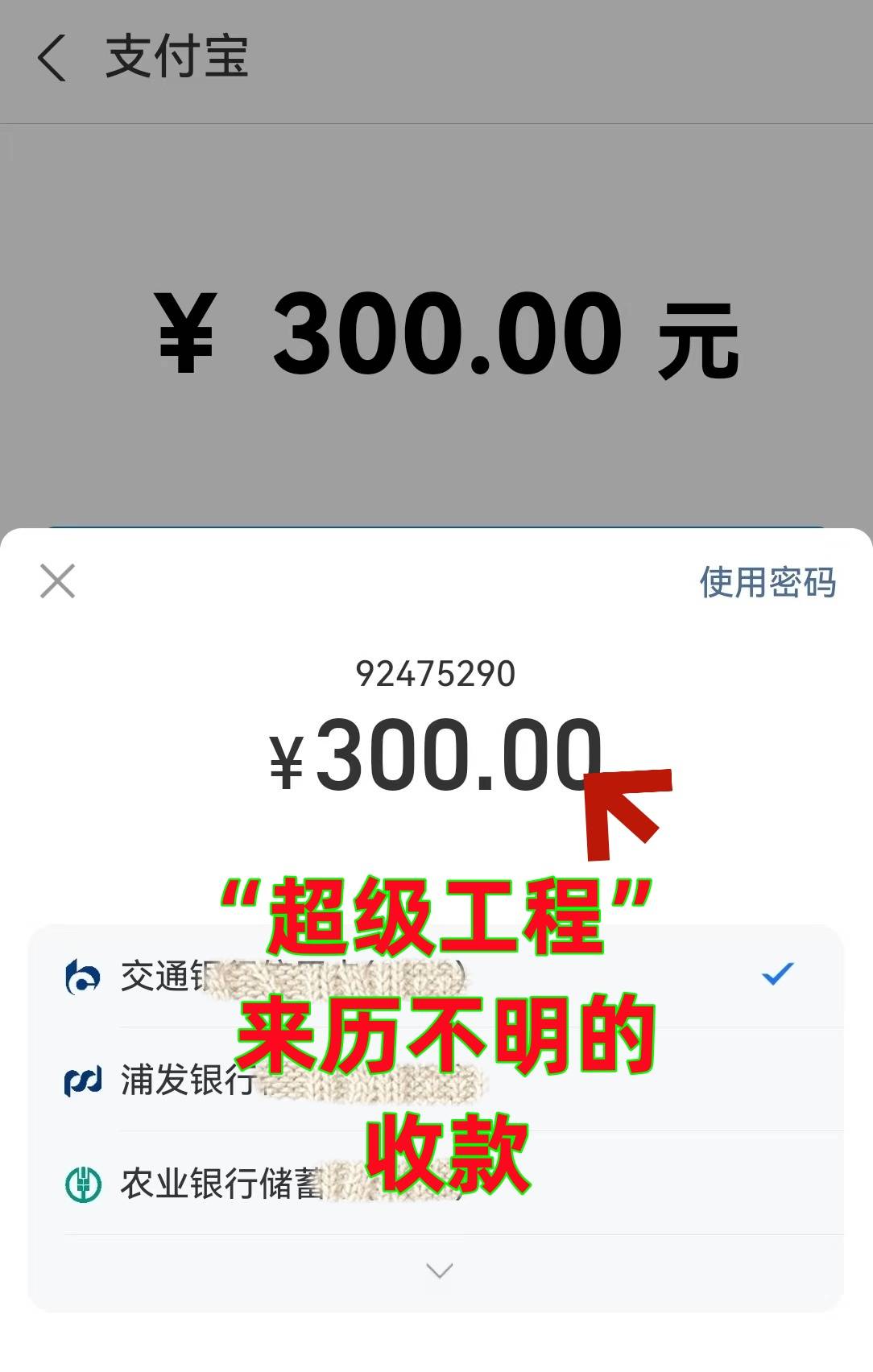This screenshot has height=1372, width=873.
Task: Choose the 浦发银行 card for payment
Action: coord(435,1080)
